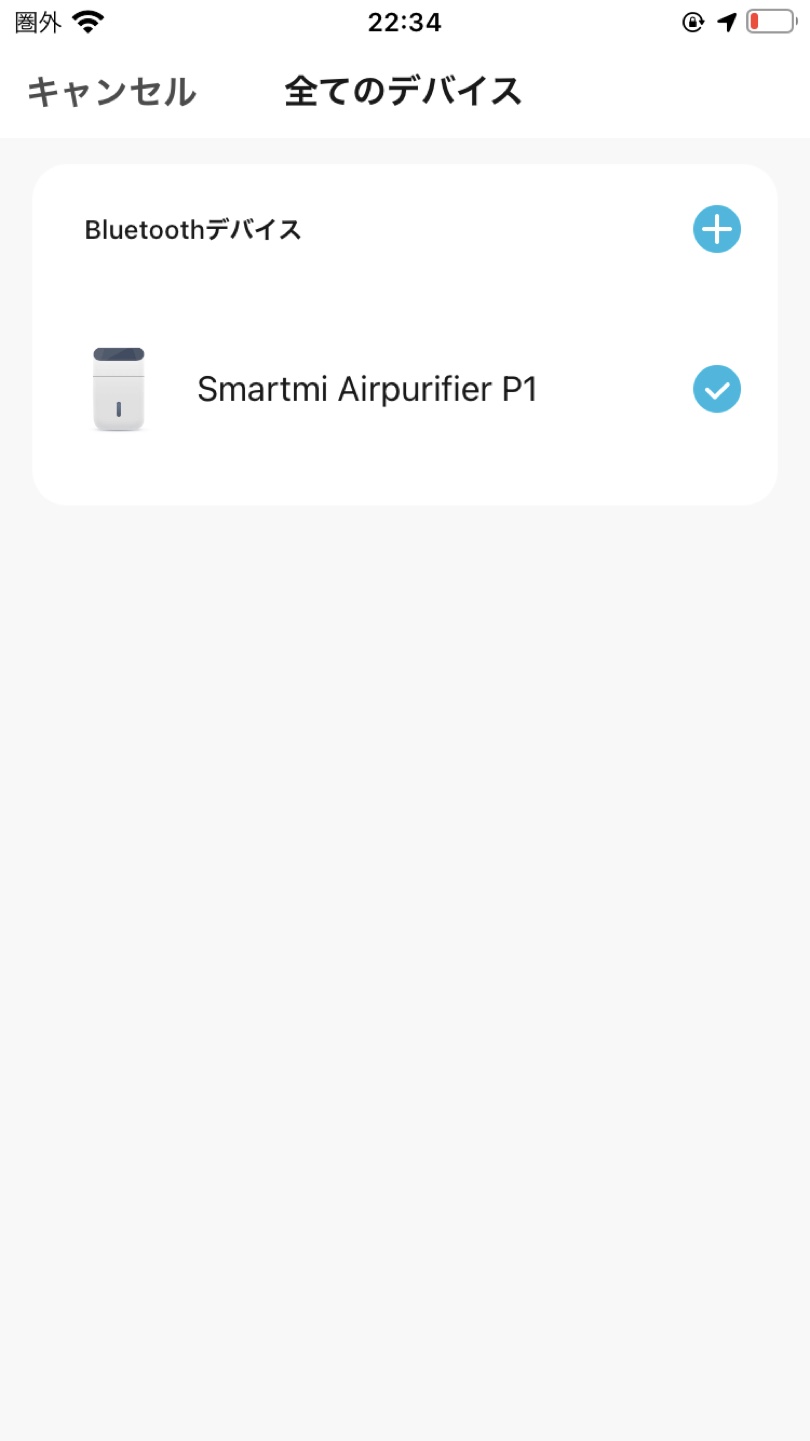
Task: Add a Bluetooth device with plus icon
Action: point(716,229)
